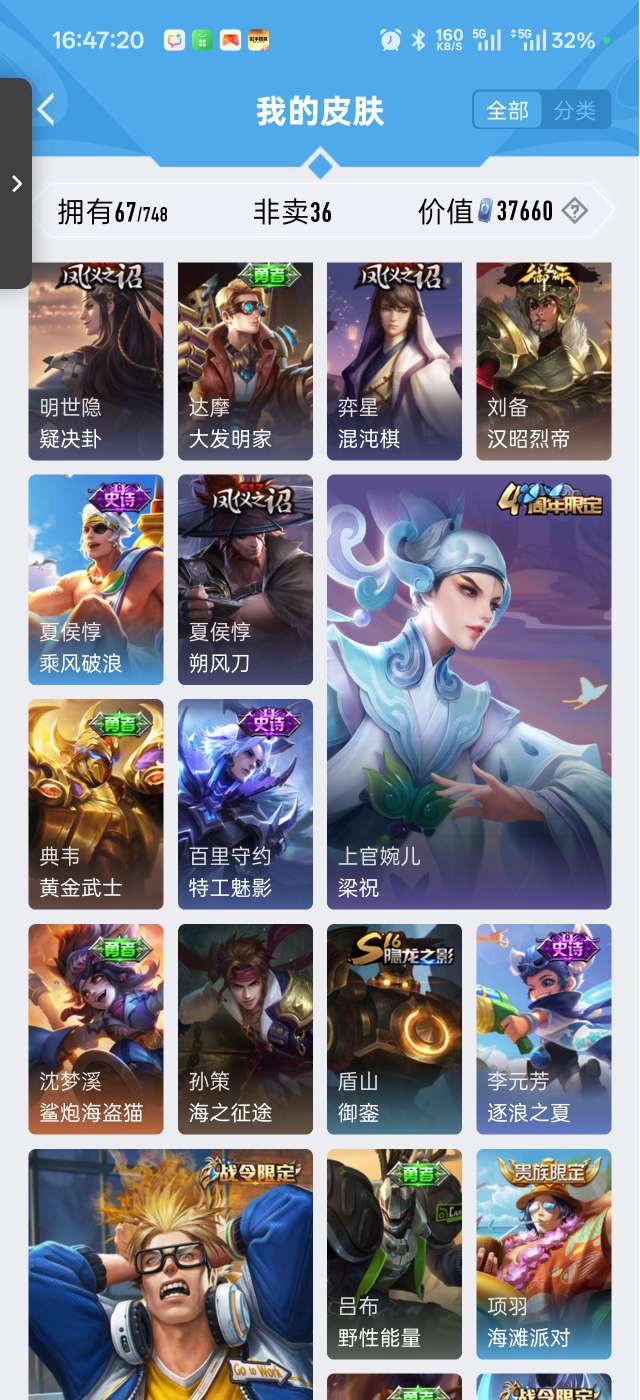Switch to the 全部 tab
640x1400 pixels.
click(507, 110)
